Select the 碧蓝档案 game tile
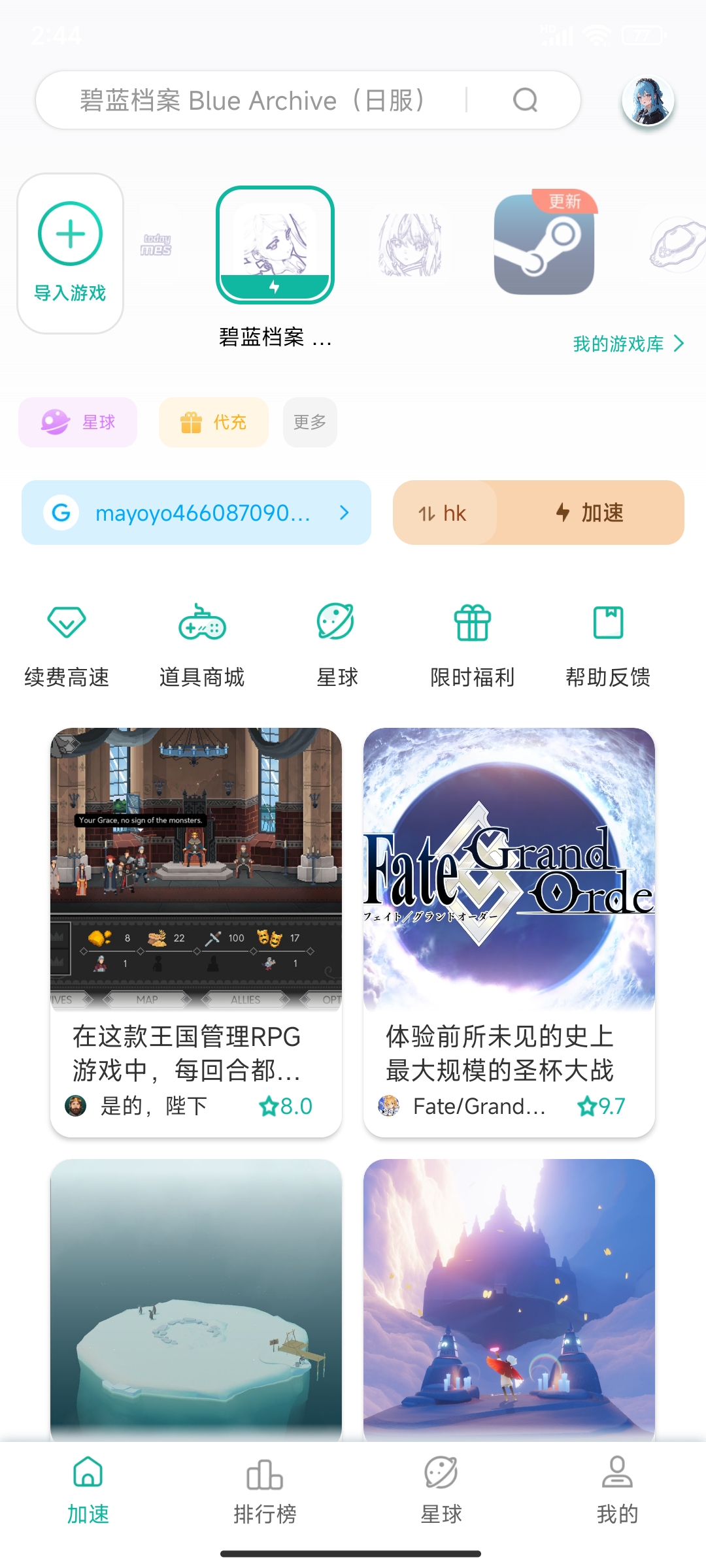The width and height of the screenshot is (706, 1568). pos(275,246)
